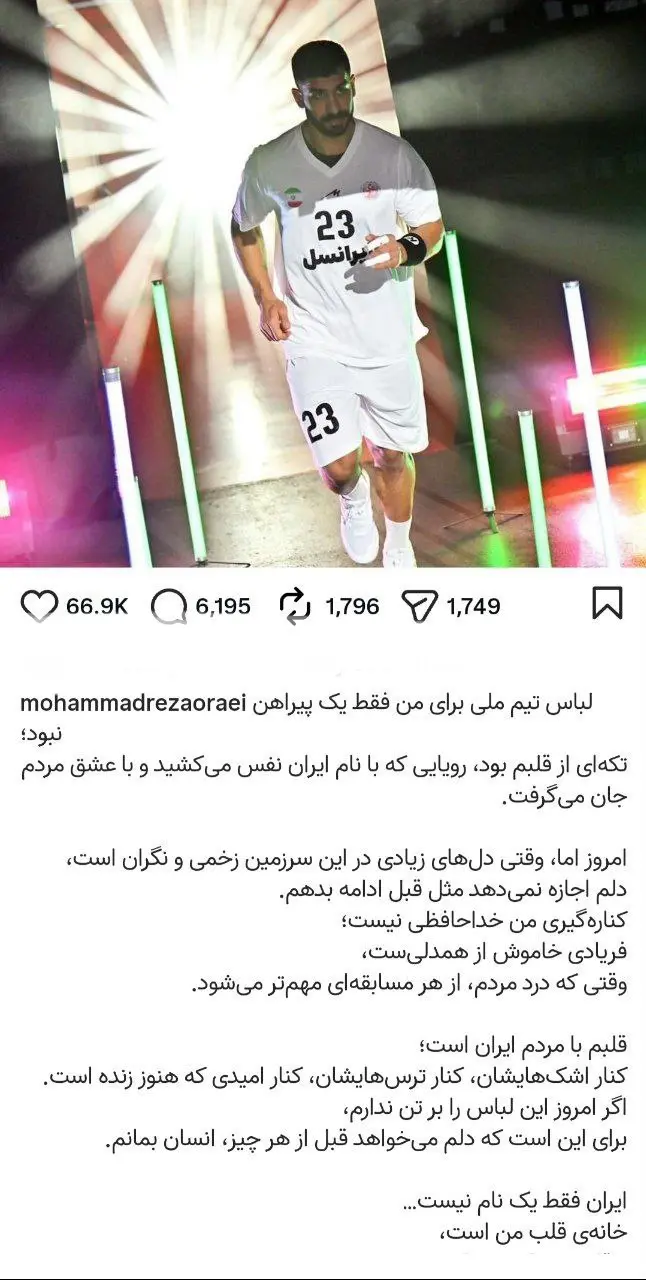This screenshot has height=1280, width=646.
Task: Open comments on this post
Action: click(x=169, y=605)
